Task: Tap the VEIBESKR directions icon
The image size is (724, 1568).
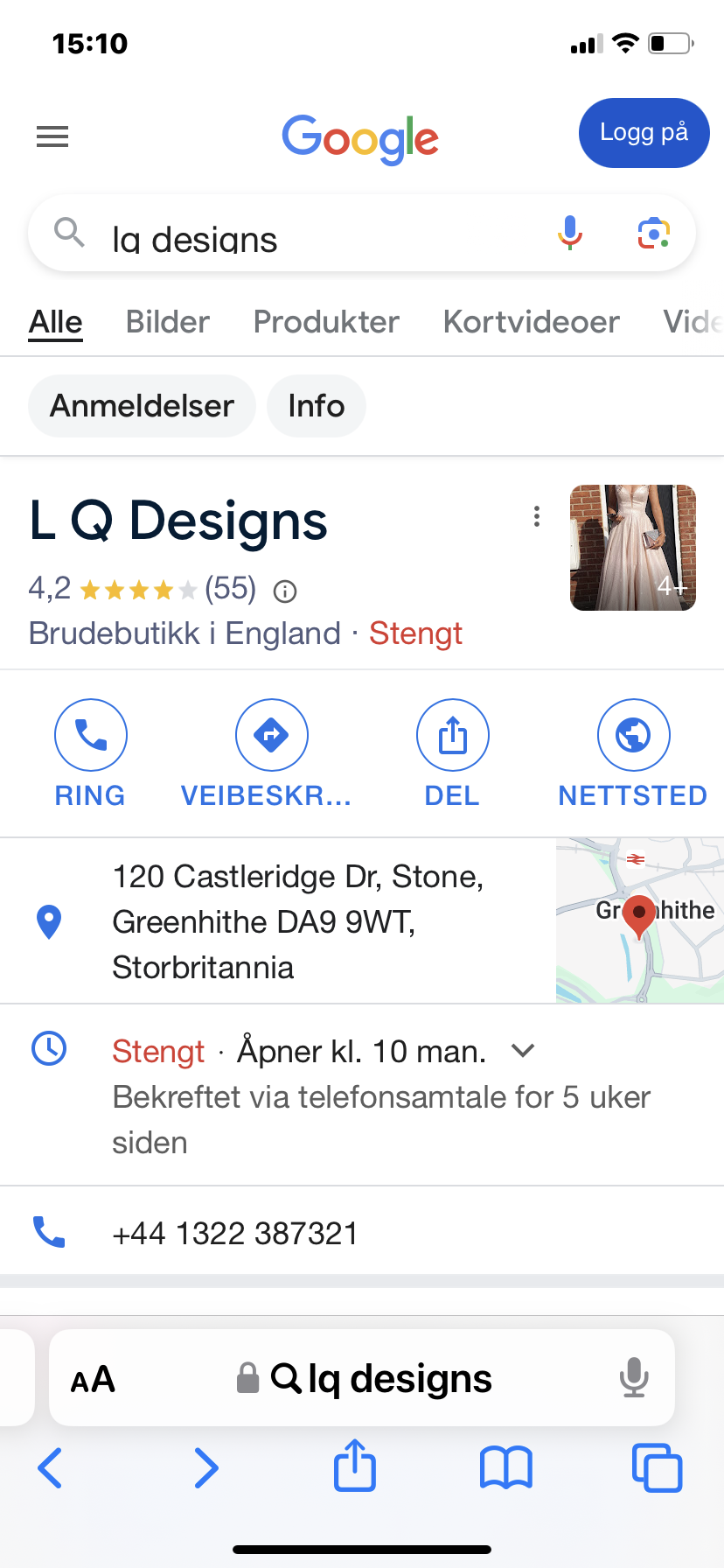Action: coord(271,734)
